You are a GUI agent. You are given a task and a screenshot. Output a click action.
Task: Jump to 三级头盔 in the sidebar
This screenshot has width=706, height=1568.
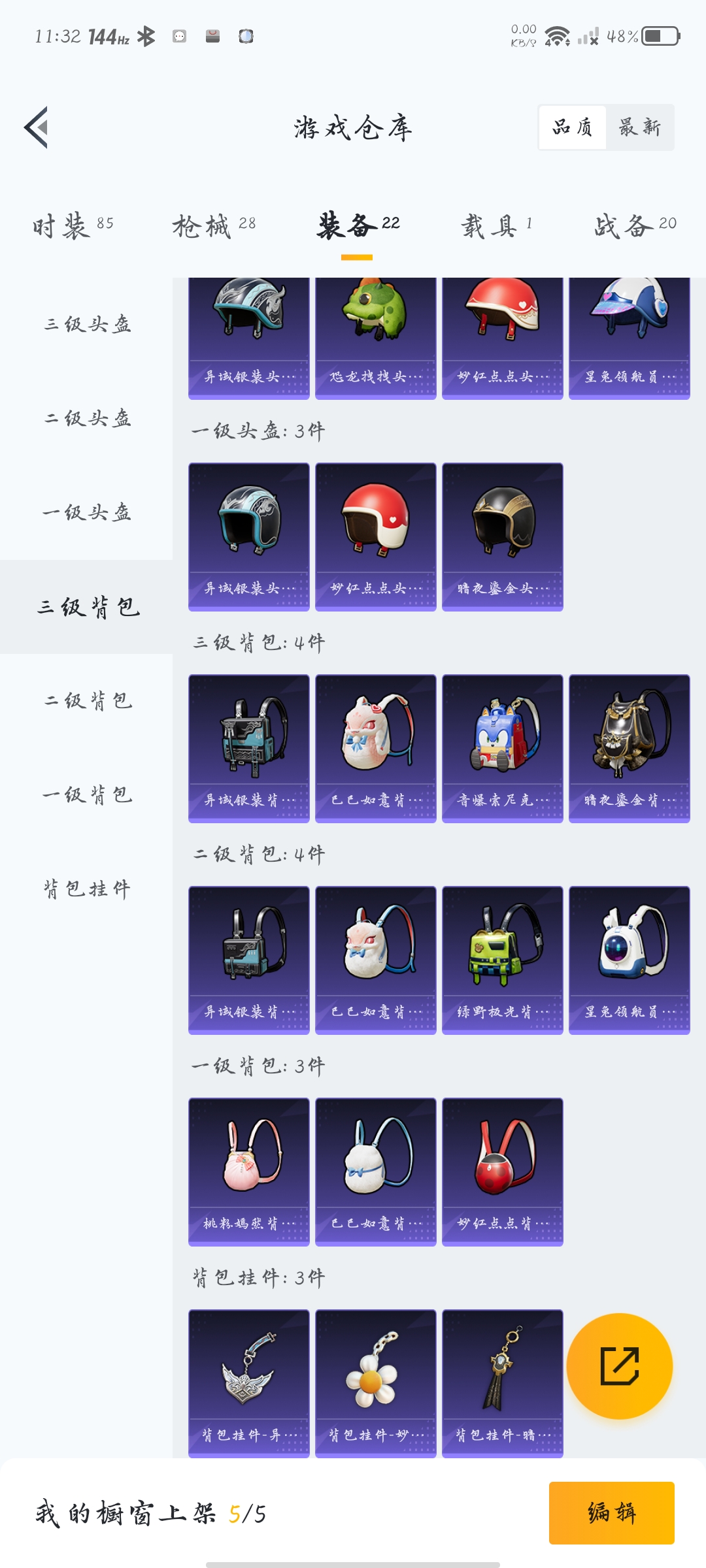87,324
